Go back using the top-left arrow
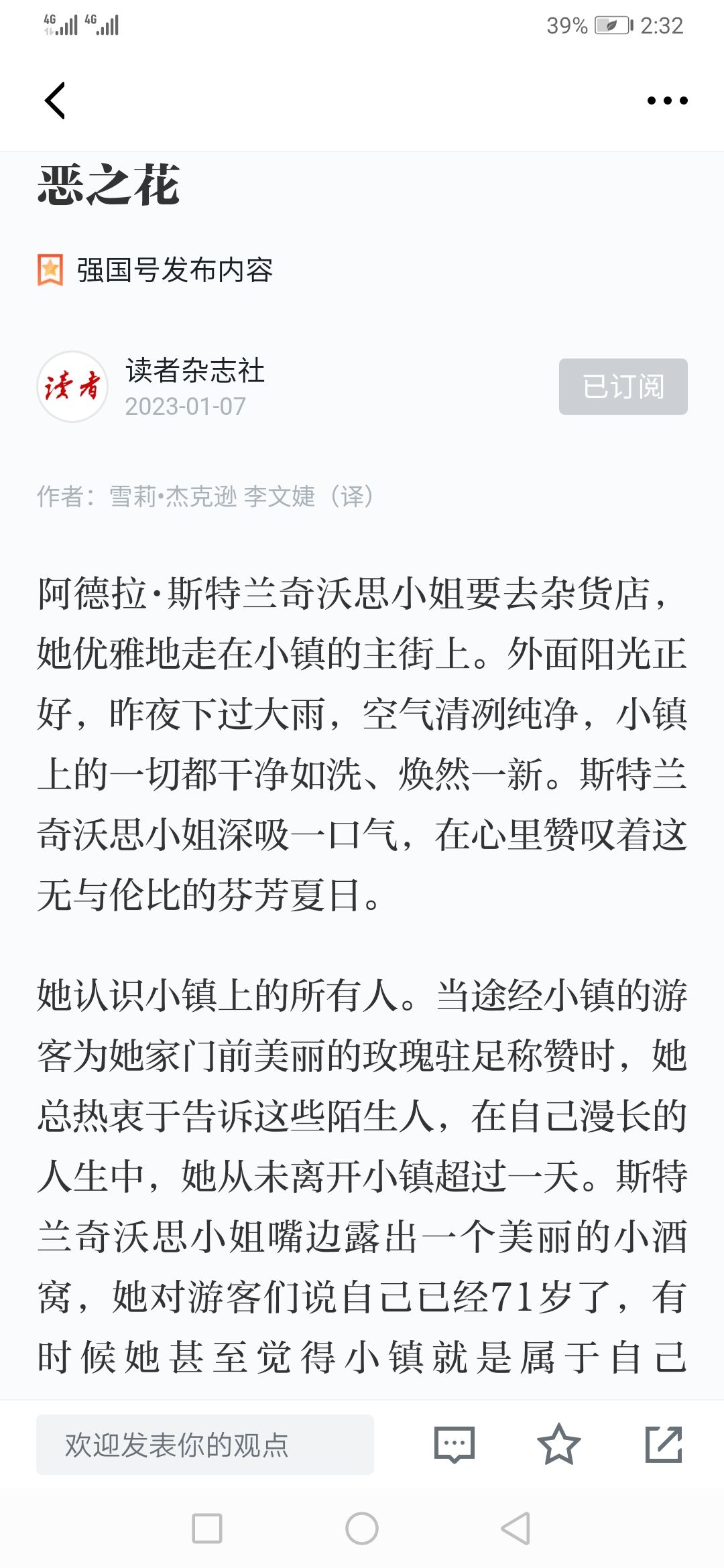The width and height of the screenshot is (724, 1568). click(55, 101)
